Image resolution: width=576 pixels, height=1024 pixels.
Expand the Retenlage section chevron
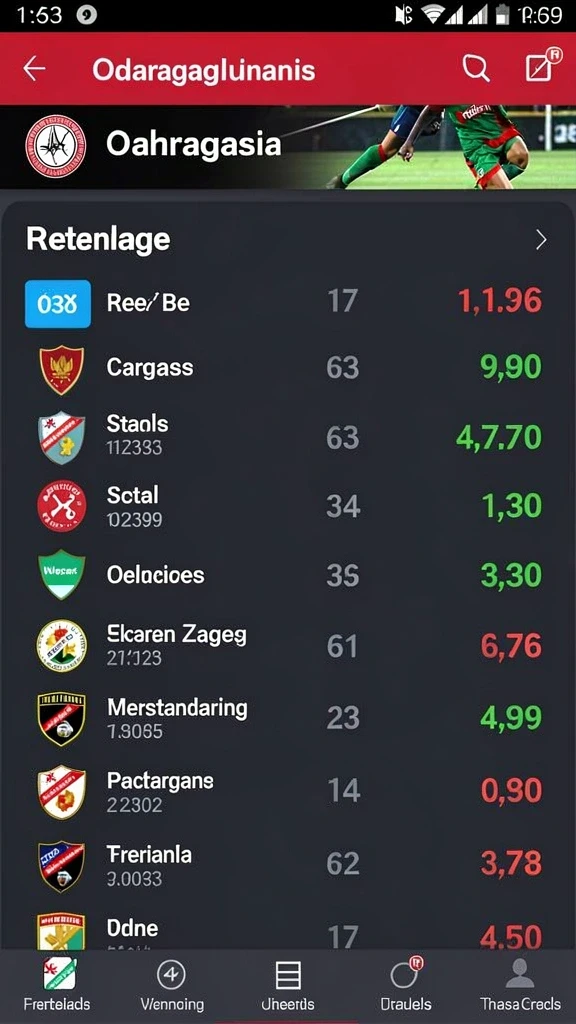(x=541, y=240)
